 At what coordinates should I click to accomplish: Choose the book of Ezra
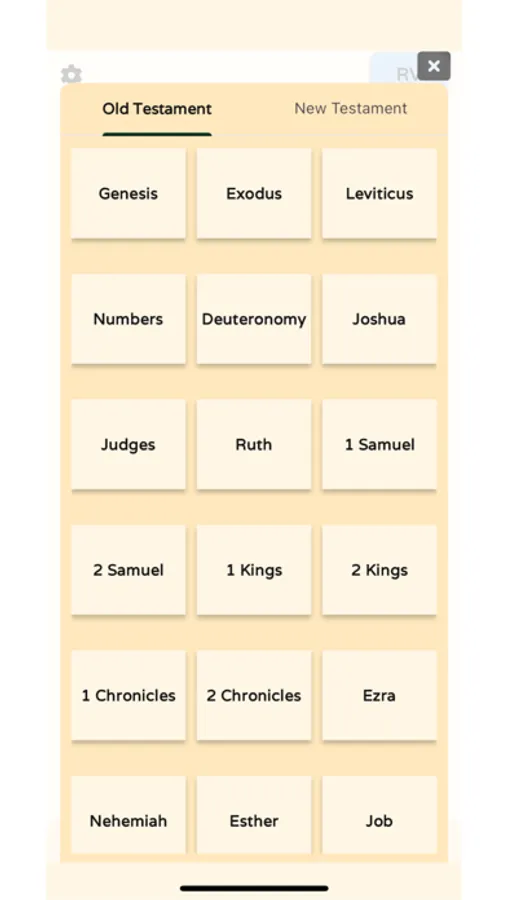click(379, 696)
